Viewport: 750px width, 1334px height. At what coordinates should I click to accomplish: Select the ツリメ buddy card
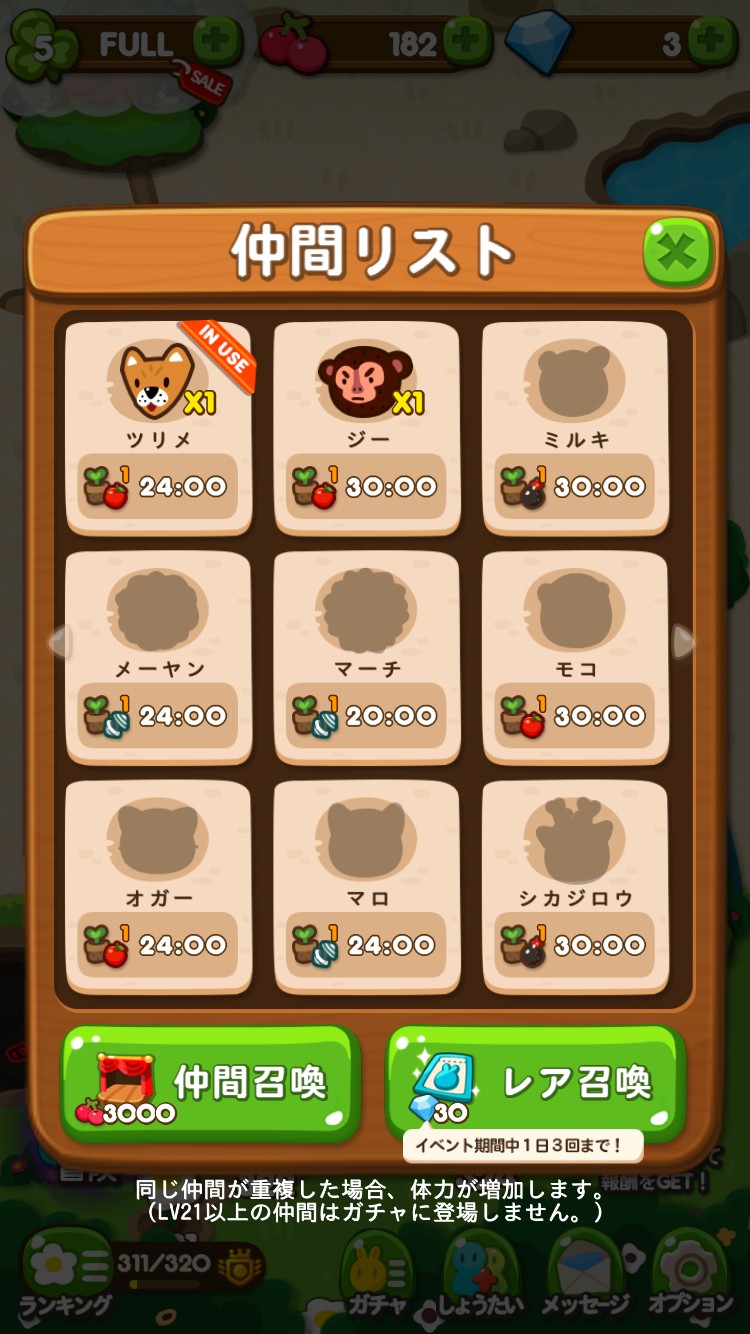coord(158,427)
